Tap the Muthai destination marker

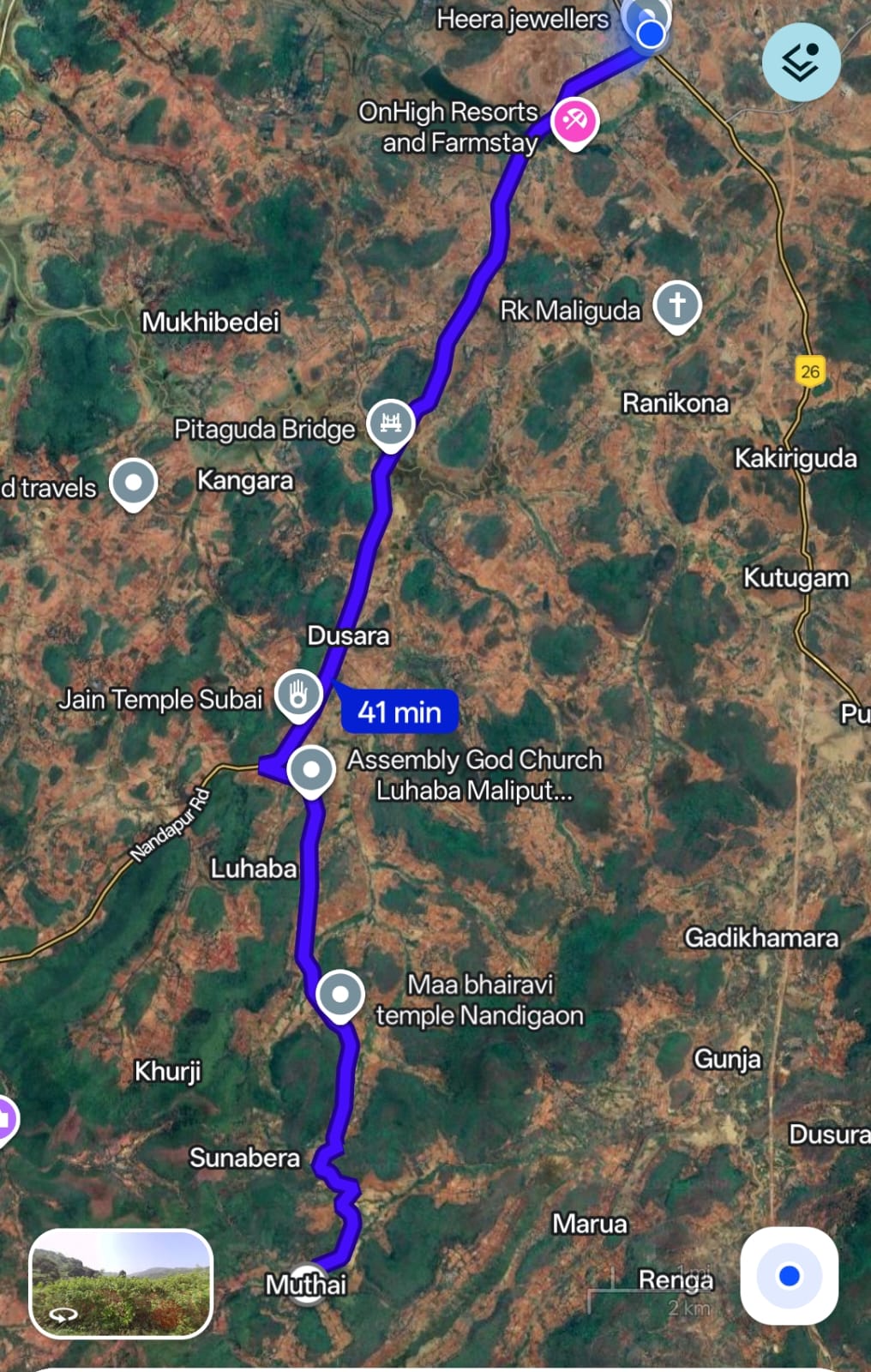click(307, 1283)
